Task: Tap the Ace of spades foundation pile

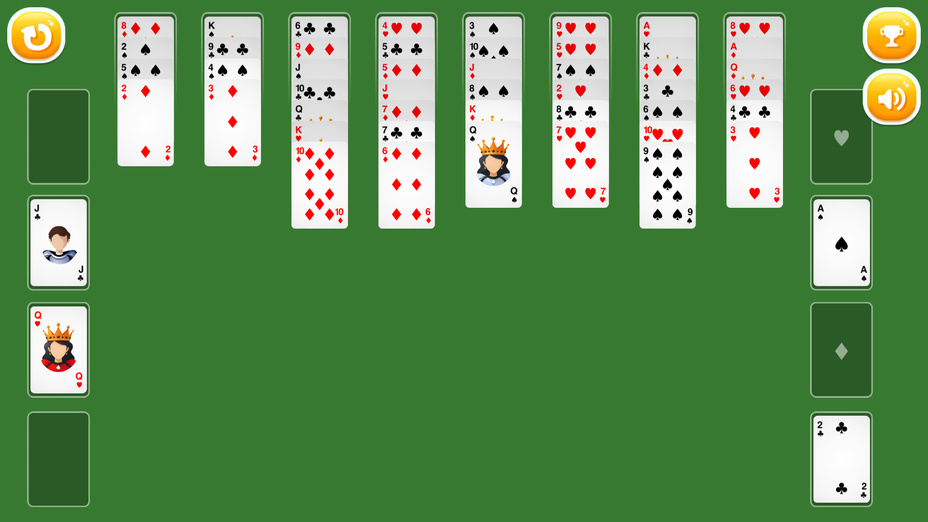Action: (841, 243)
